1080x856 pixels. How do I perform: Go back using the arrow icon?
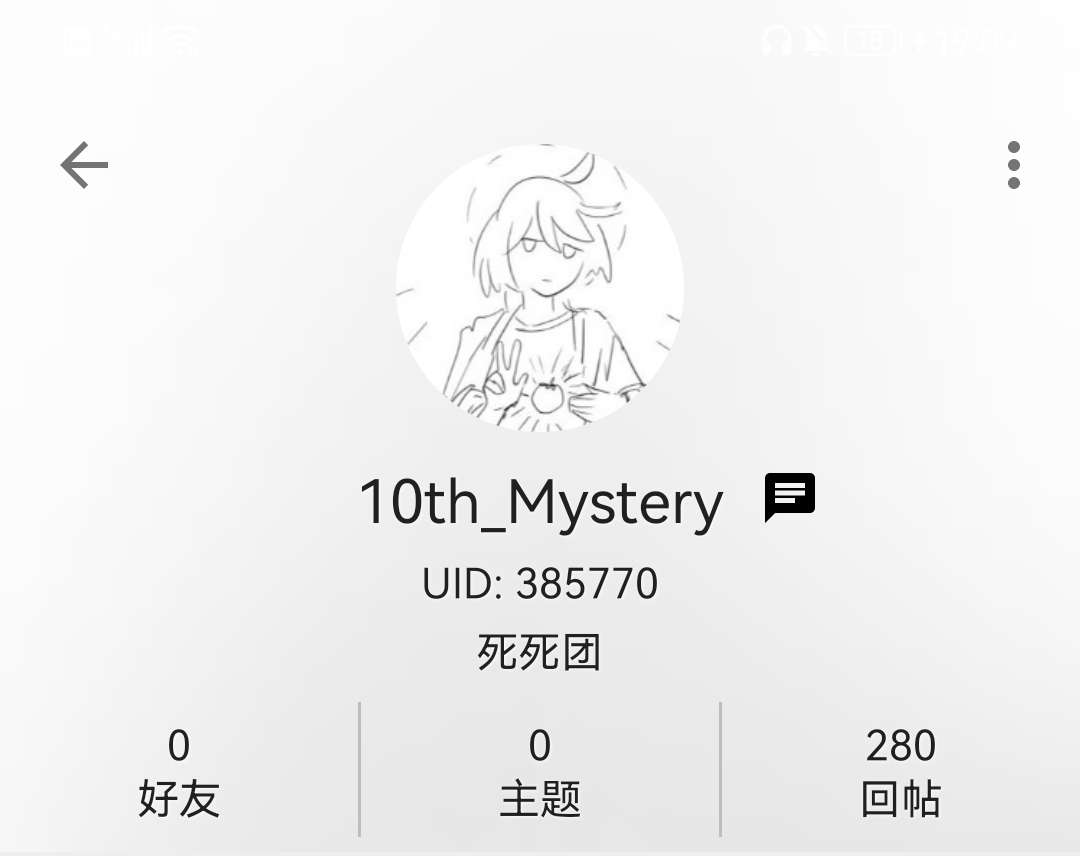click(84, 165)
